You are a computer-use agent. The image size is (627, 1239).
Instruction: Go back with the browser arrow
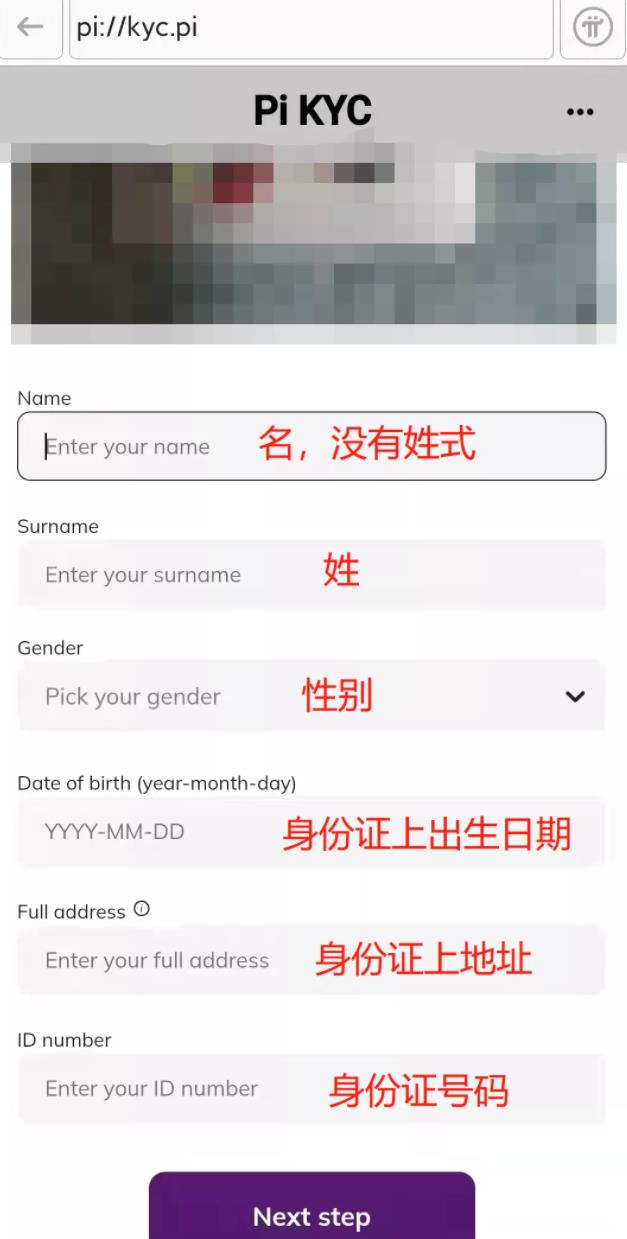30,27
